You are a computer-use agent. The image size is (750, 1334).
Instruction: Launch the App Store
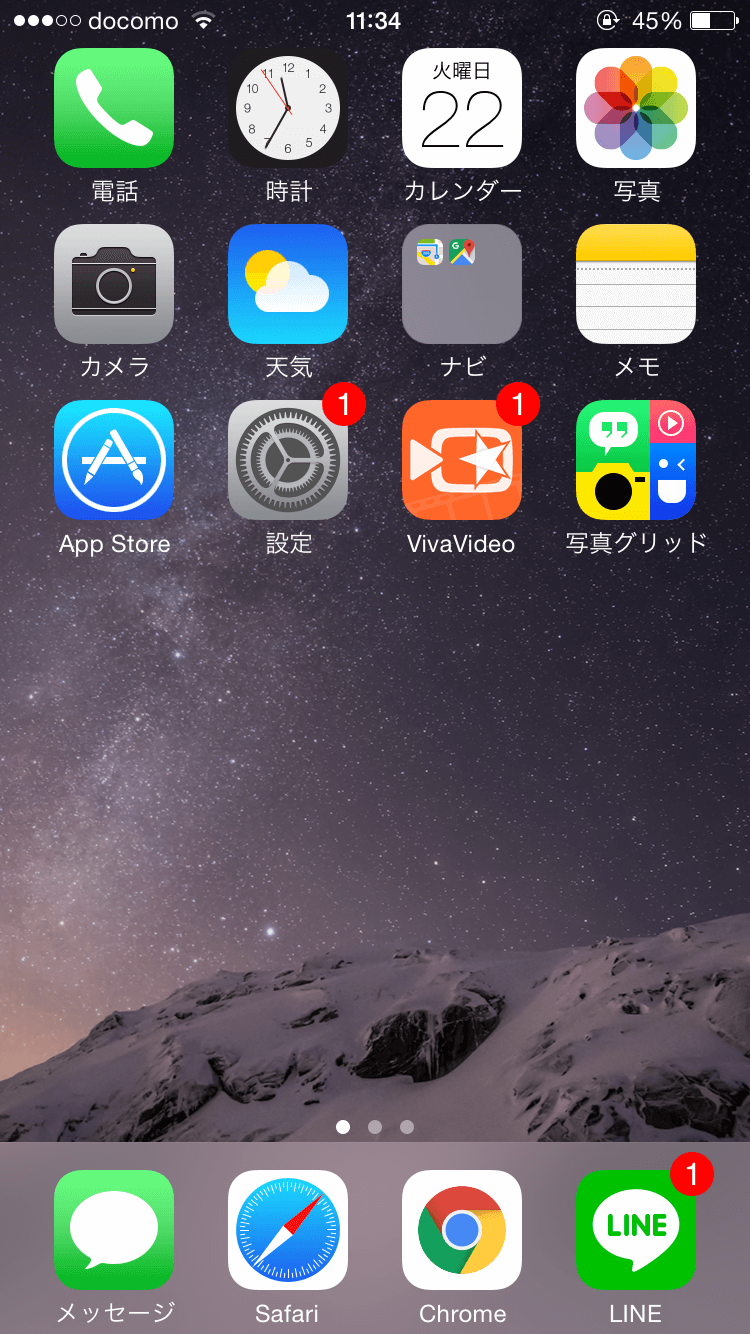click(114, 460)
